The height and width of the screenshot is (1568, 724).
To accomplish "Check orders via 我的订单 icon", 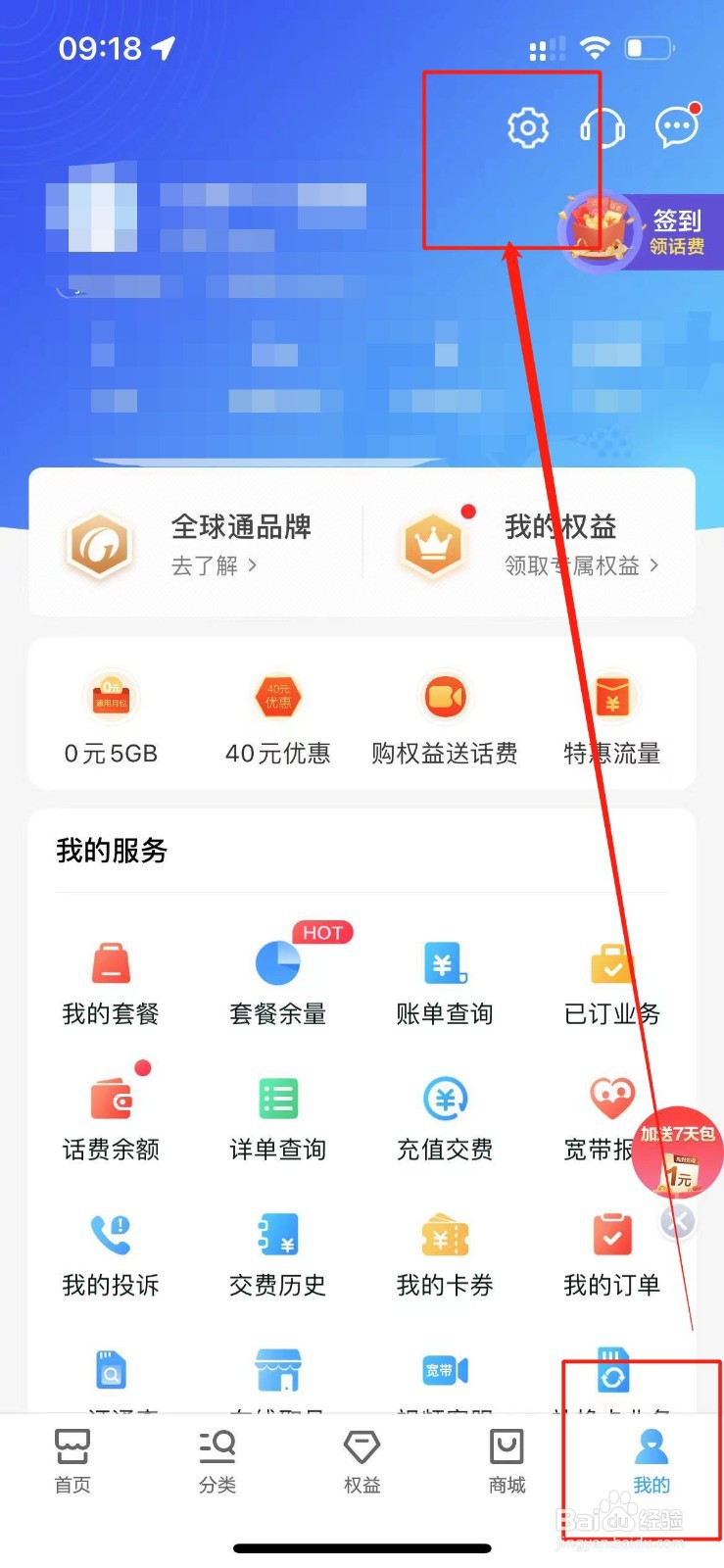I will click(611, 1254).
